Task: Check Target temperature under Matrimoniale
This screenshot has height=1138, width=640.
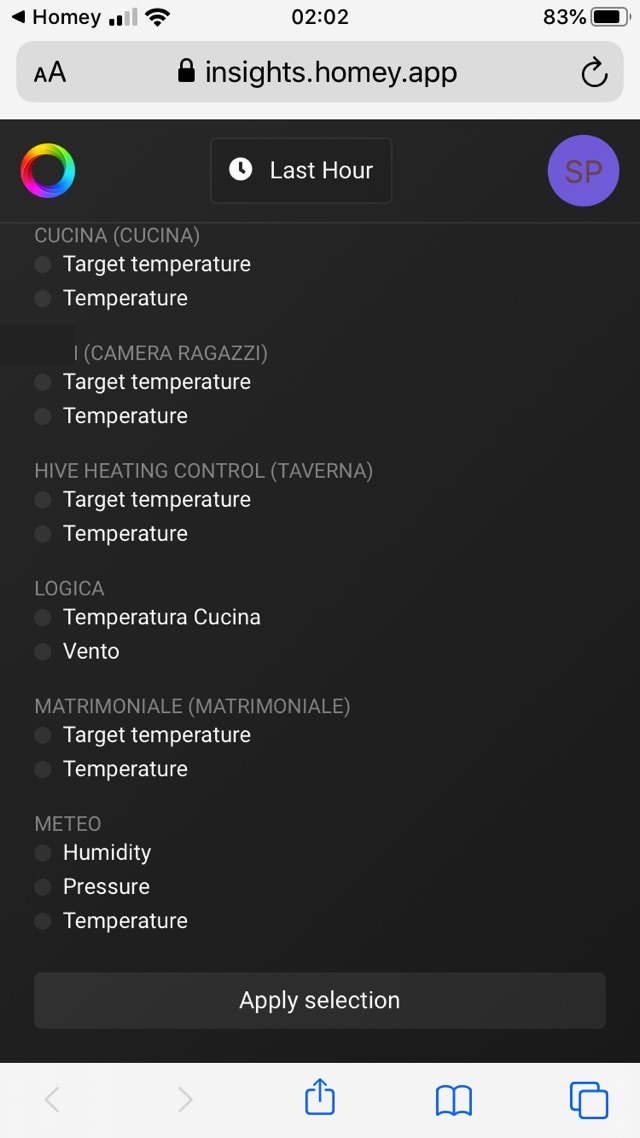Action: (43, 736)
